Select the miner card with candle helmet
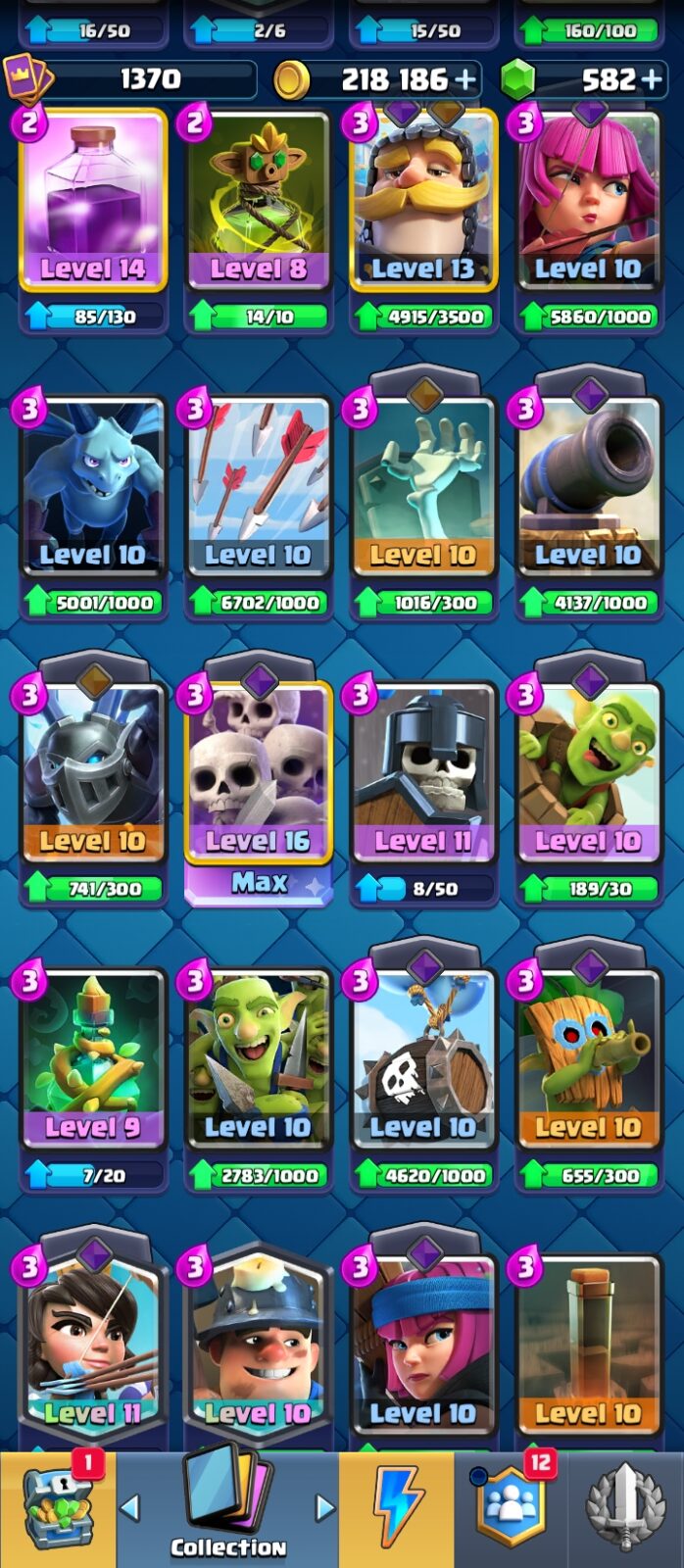The width and height of the screenshot is (684, 1568). [259, 1346]
